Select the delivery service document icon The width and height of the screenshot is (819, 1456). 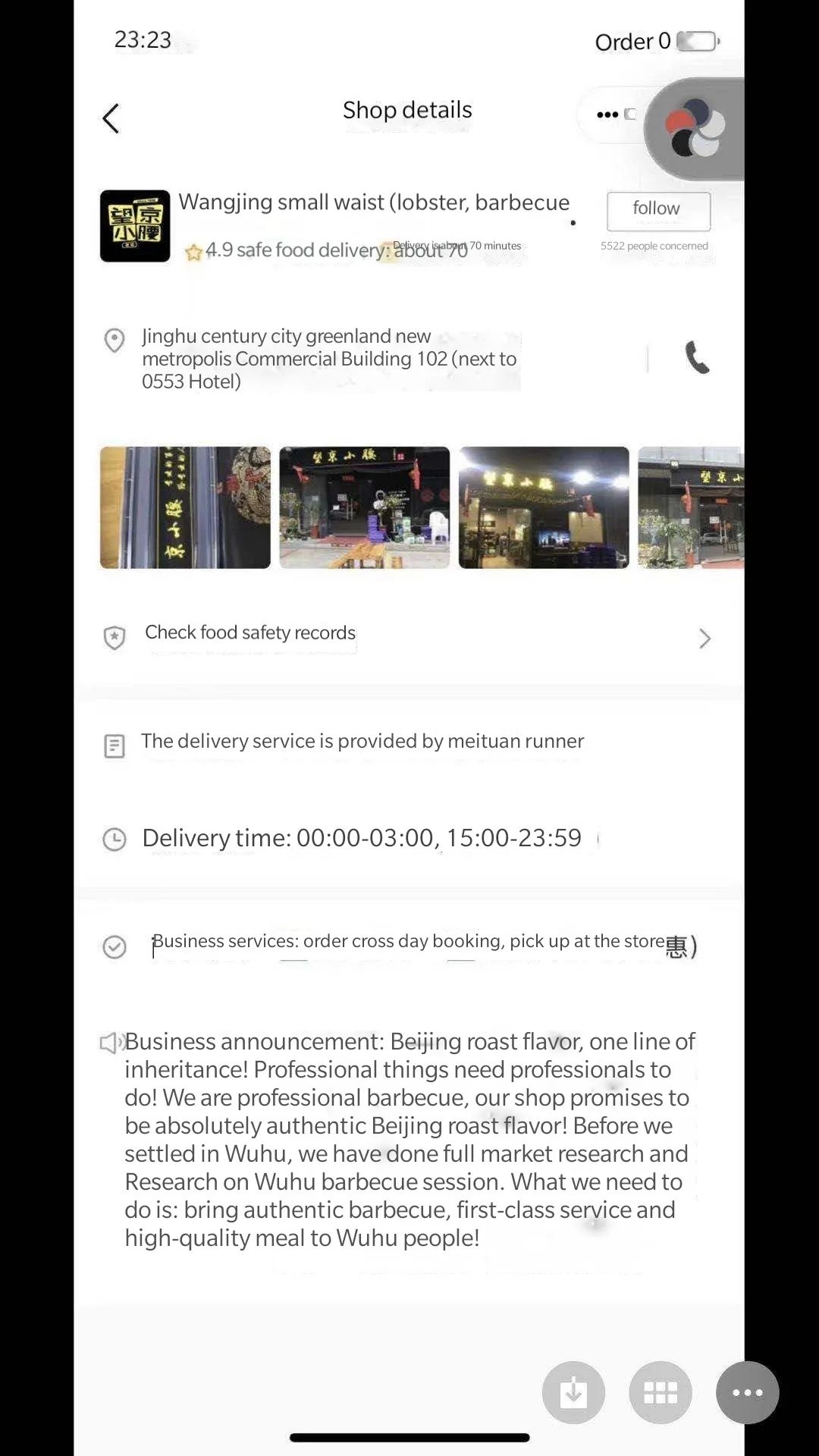coord(114,746)
